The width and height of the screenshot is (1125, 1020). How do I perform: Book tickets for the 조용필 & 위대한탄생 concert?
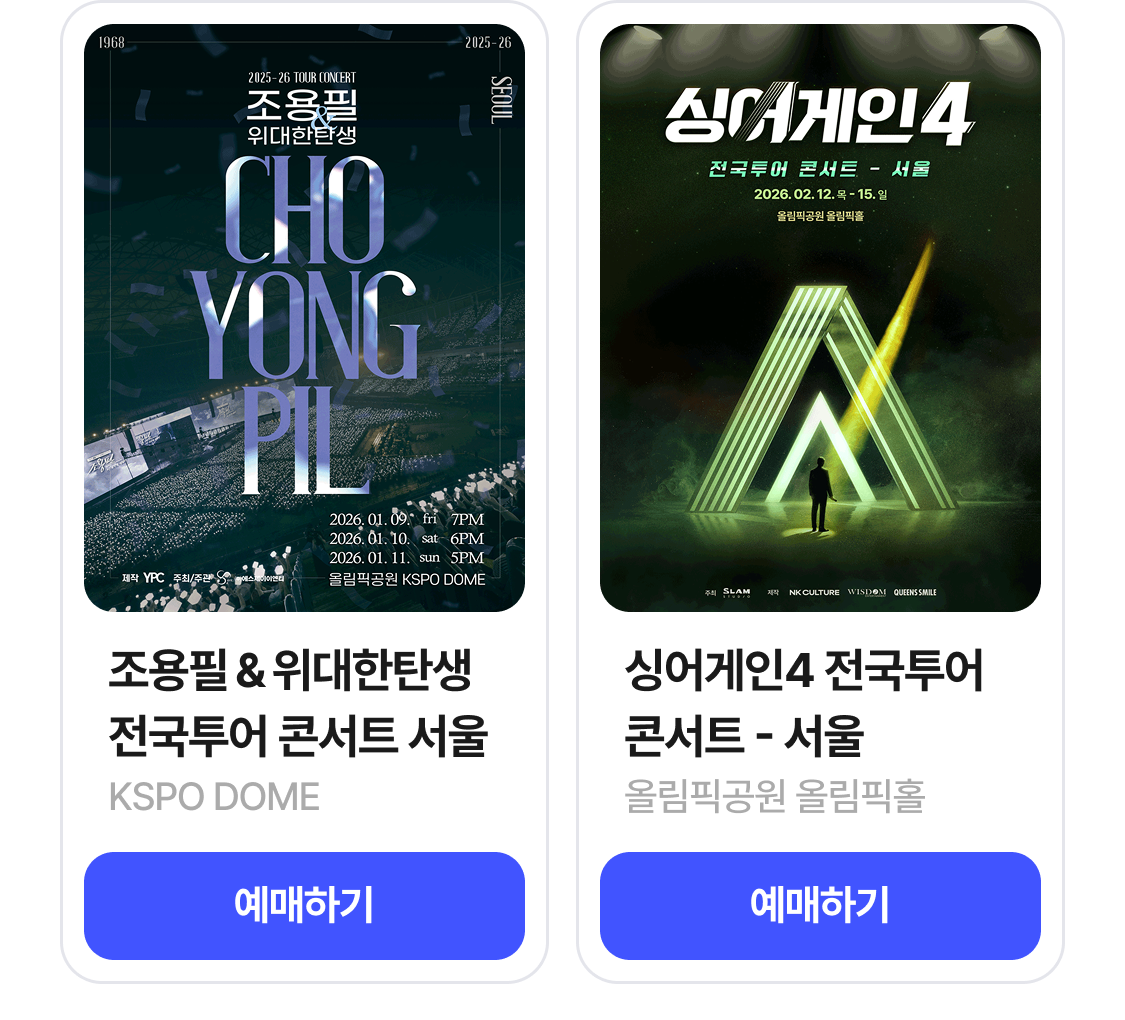[x=304, y=905]
